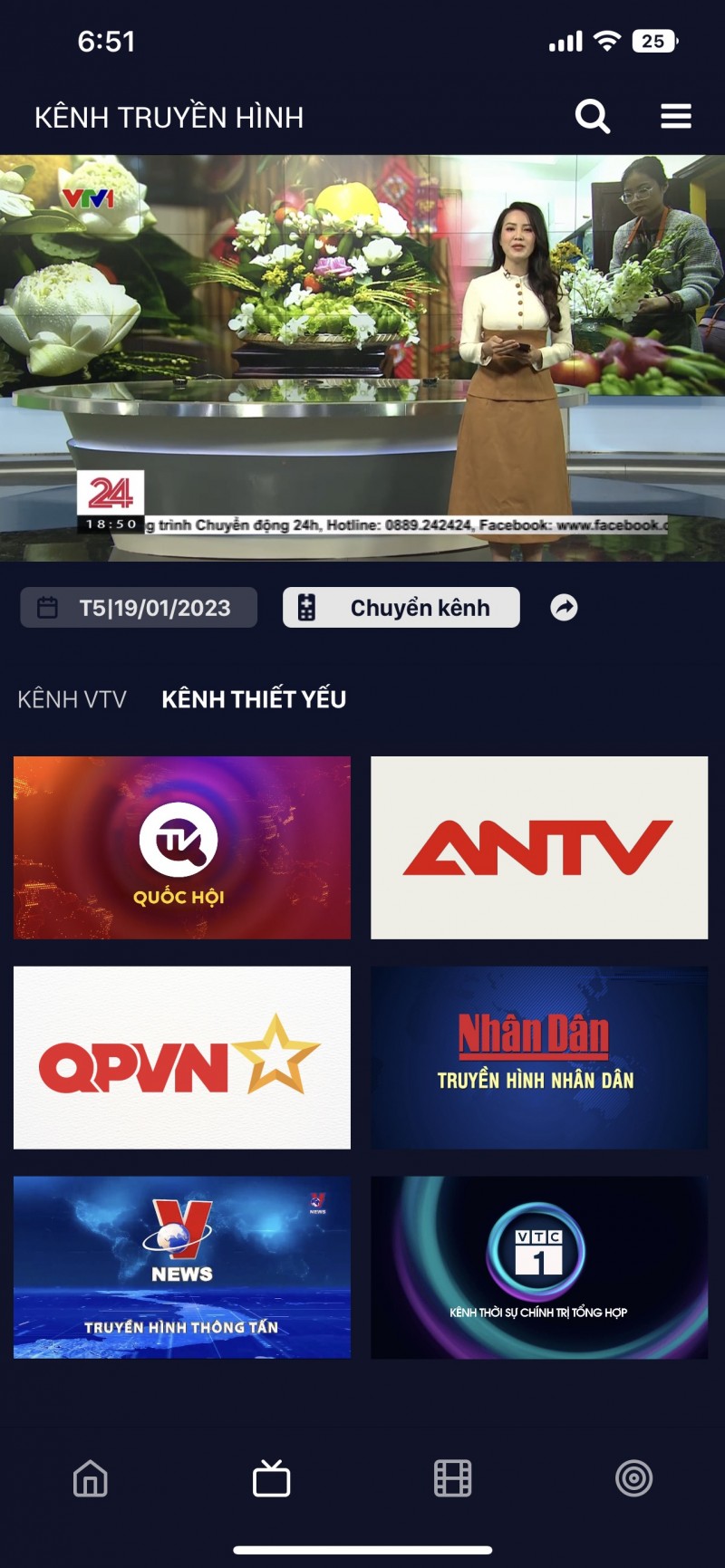
Task: Open the ANTV channel thumbnail
Action: [x=540, y=847]
